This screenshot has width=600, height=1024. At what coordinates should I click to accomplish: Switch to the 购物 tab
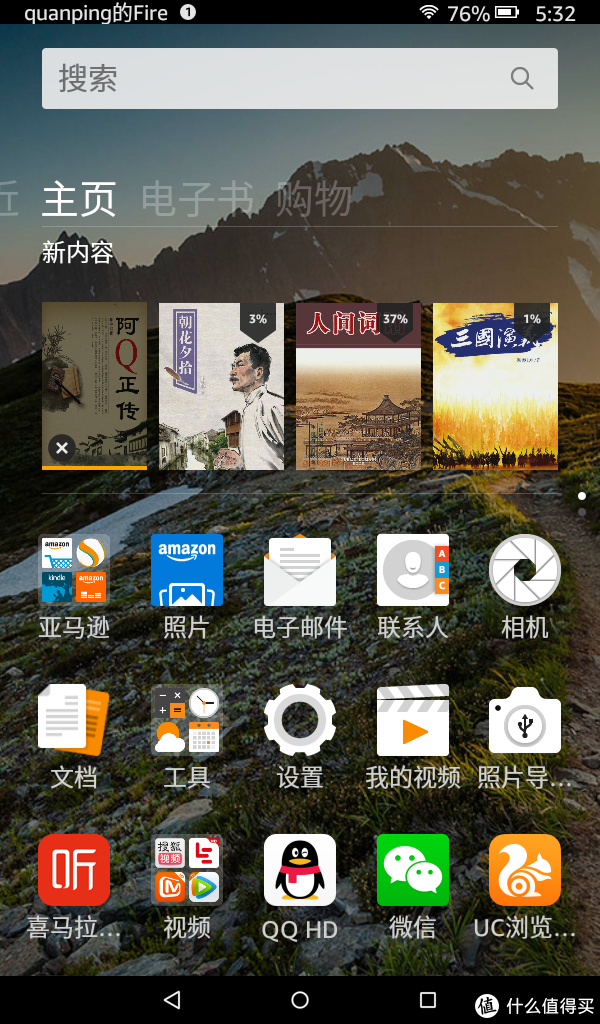[x=314, y=200]
